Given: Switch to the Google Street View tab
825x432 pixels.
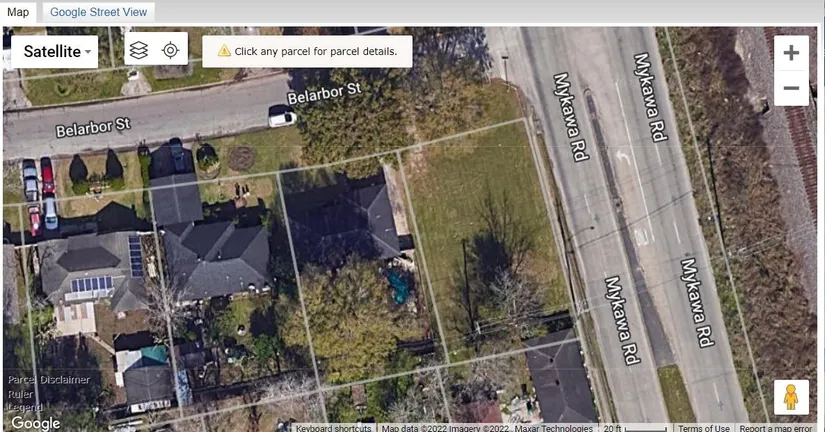Looking at the screenshot, I should click(98, 12).
